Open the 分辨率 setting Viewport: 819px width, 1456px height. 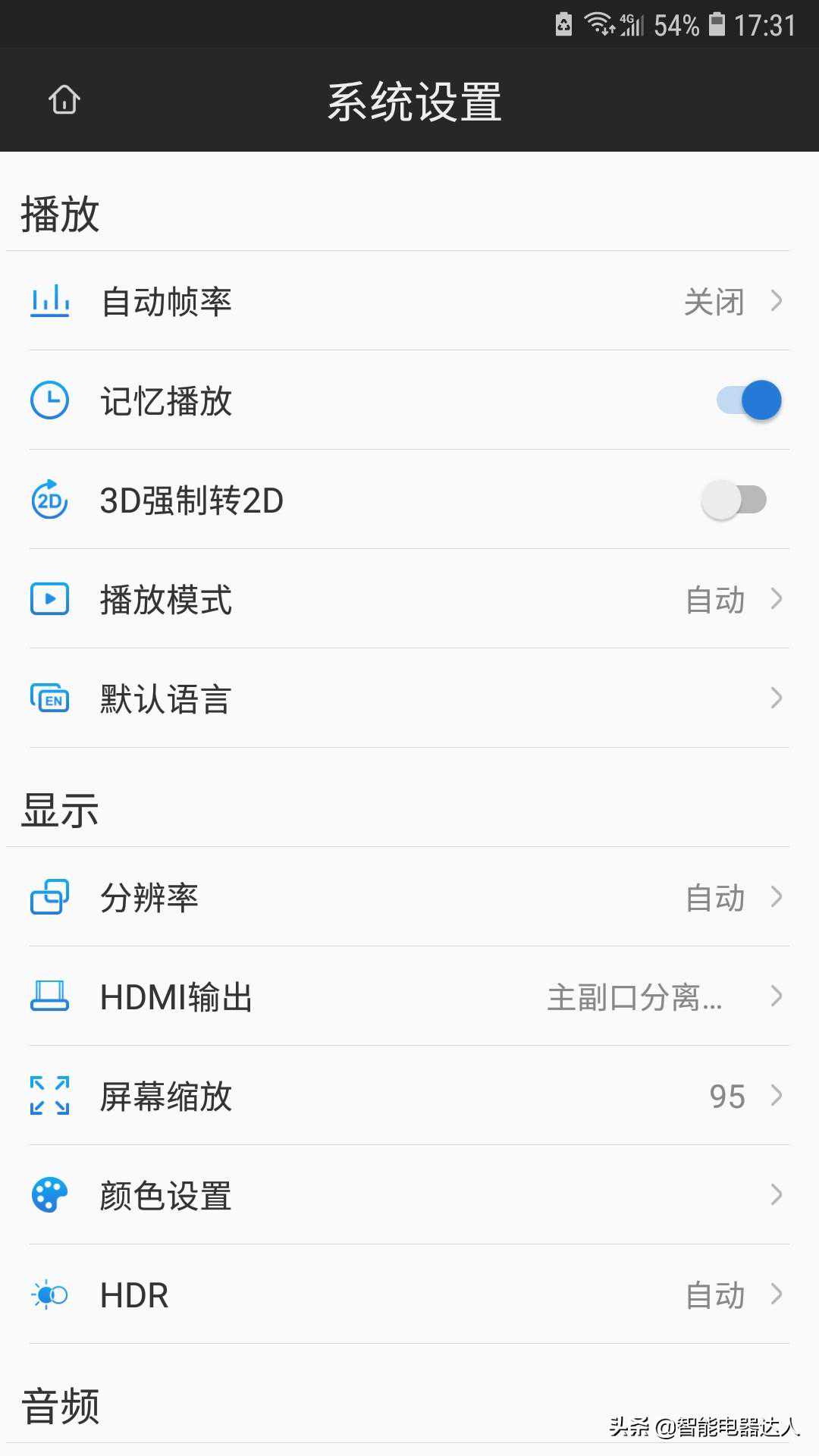point(409,897)
